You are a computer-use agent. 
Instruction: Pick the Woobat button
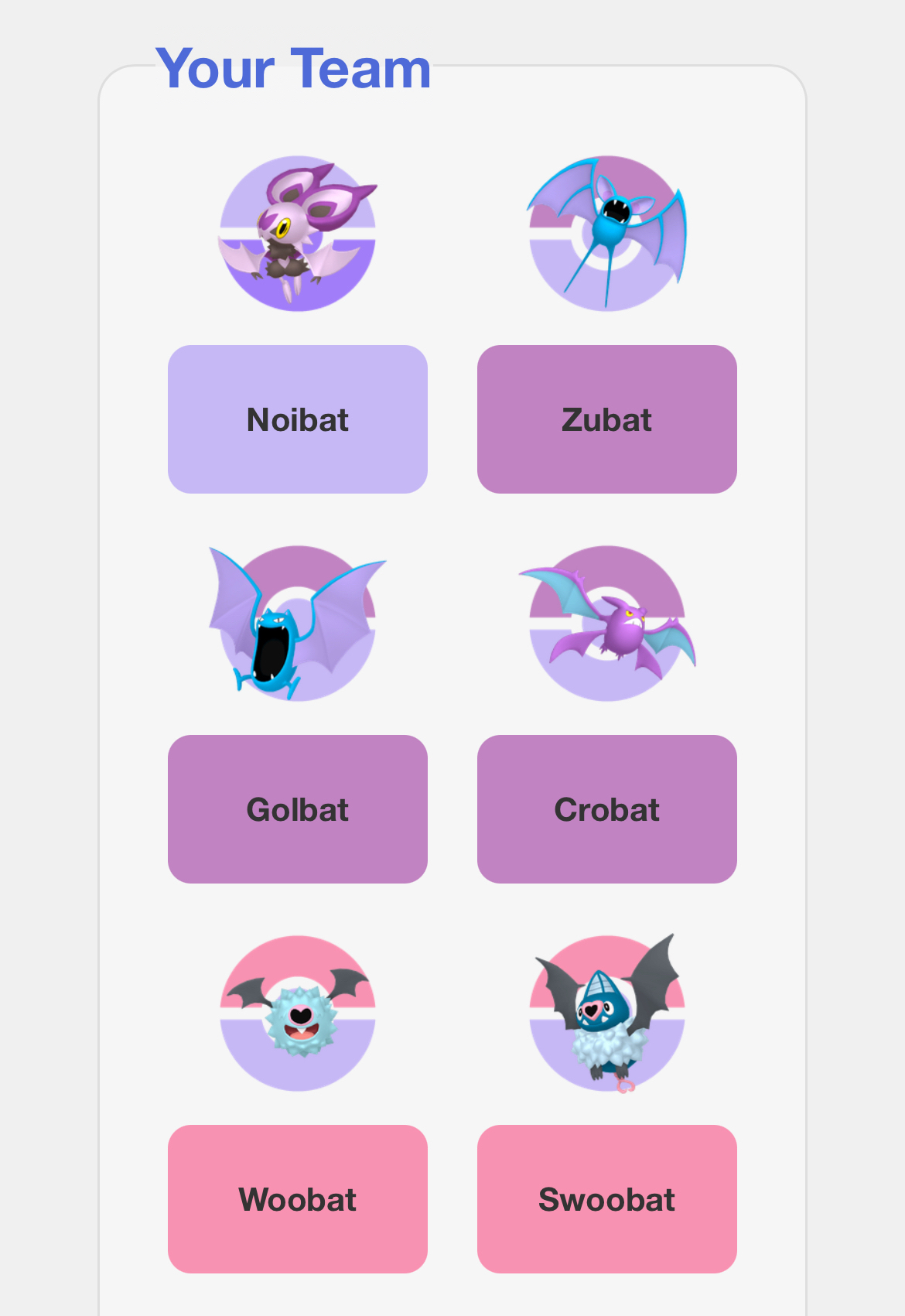click(298, 1199)
